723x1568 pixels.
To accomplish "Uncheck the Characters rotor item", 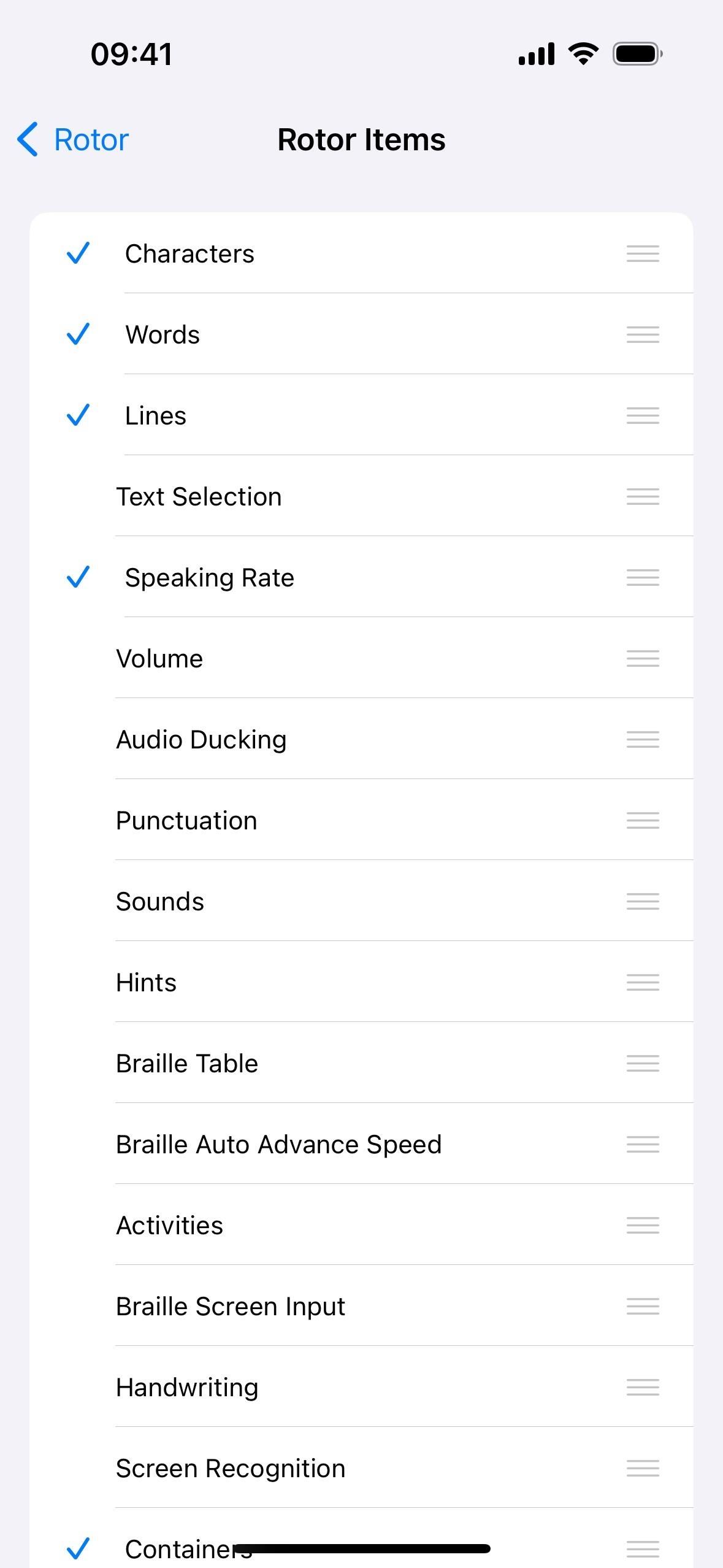I will click(361, 253).
